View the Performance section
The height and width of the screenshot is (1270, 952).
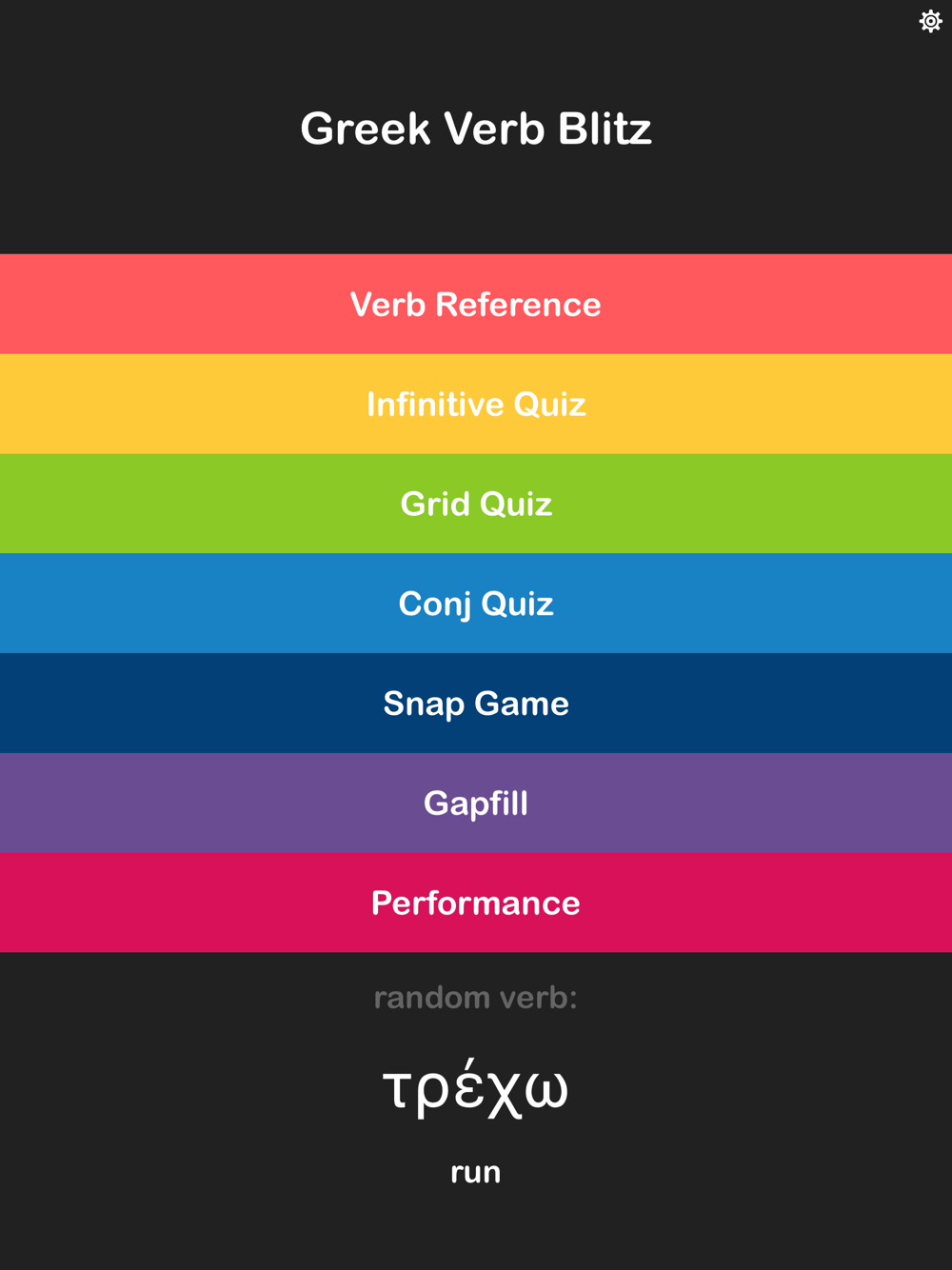pos(476,903)
